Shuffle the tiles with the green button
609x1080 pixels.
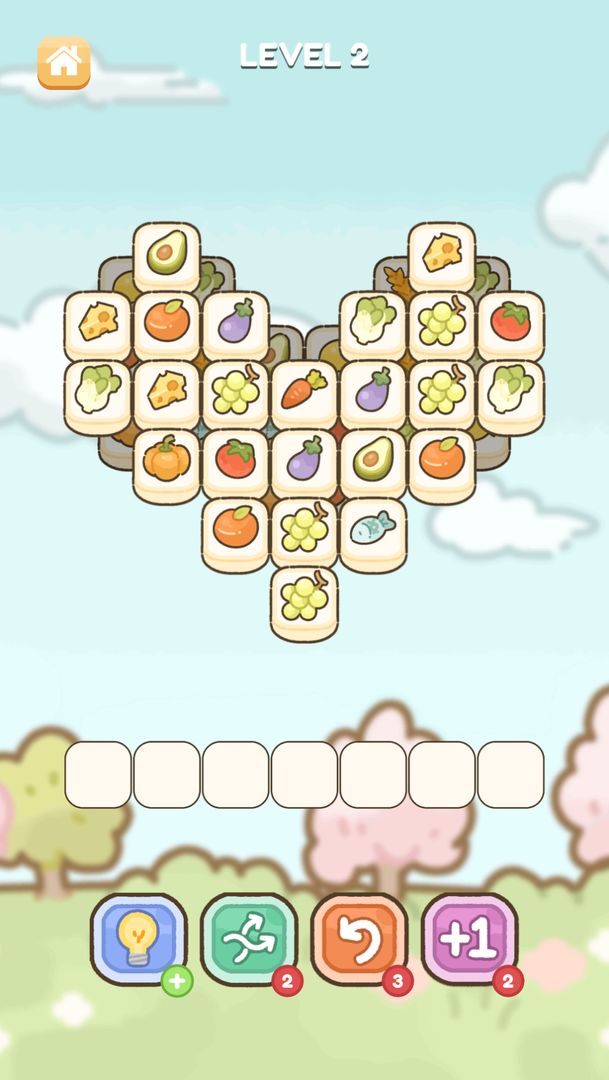[x=249, y=940]
